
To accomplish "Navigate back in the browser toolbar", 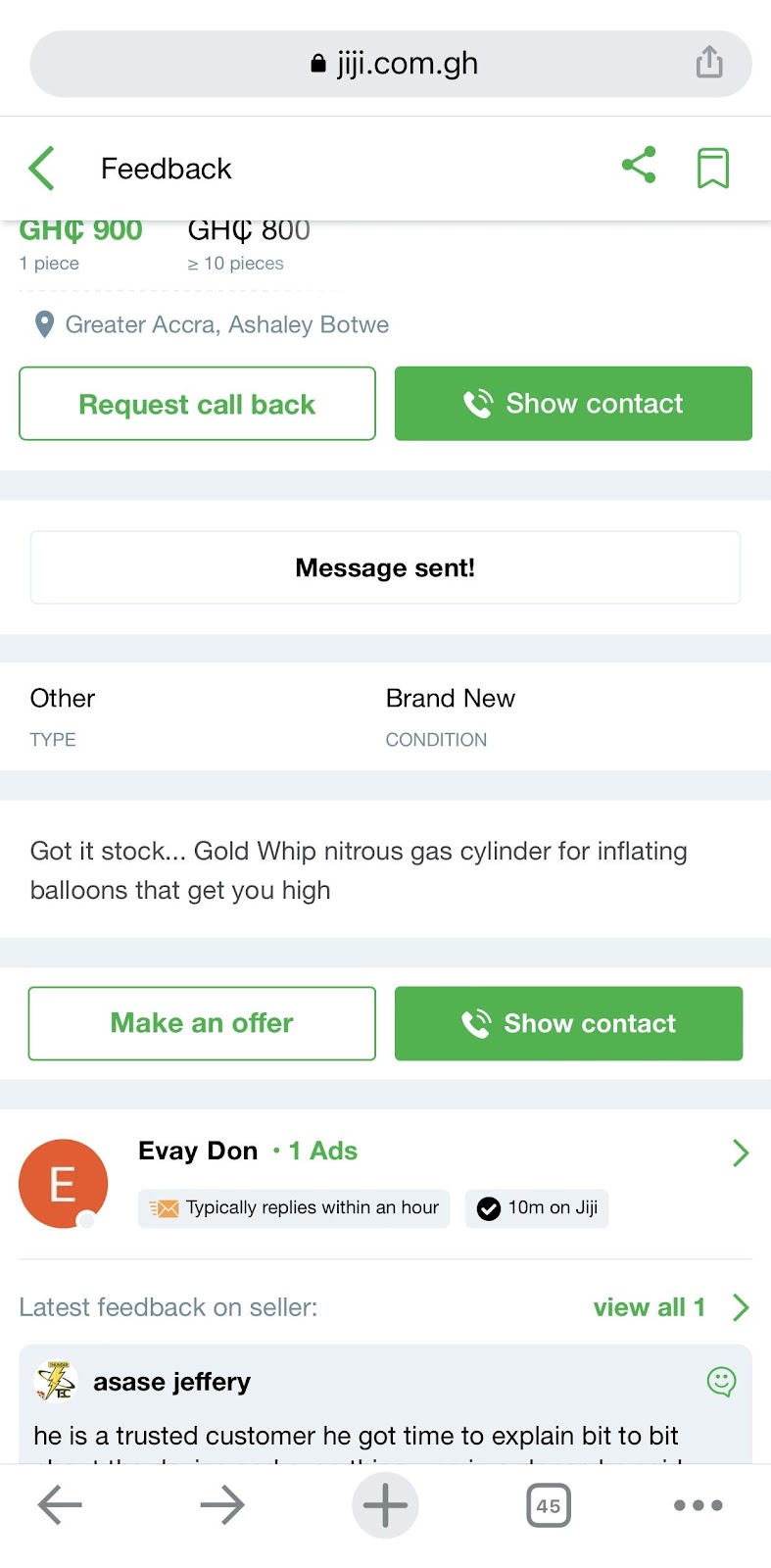I will [60, 1505].
